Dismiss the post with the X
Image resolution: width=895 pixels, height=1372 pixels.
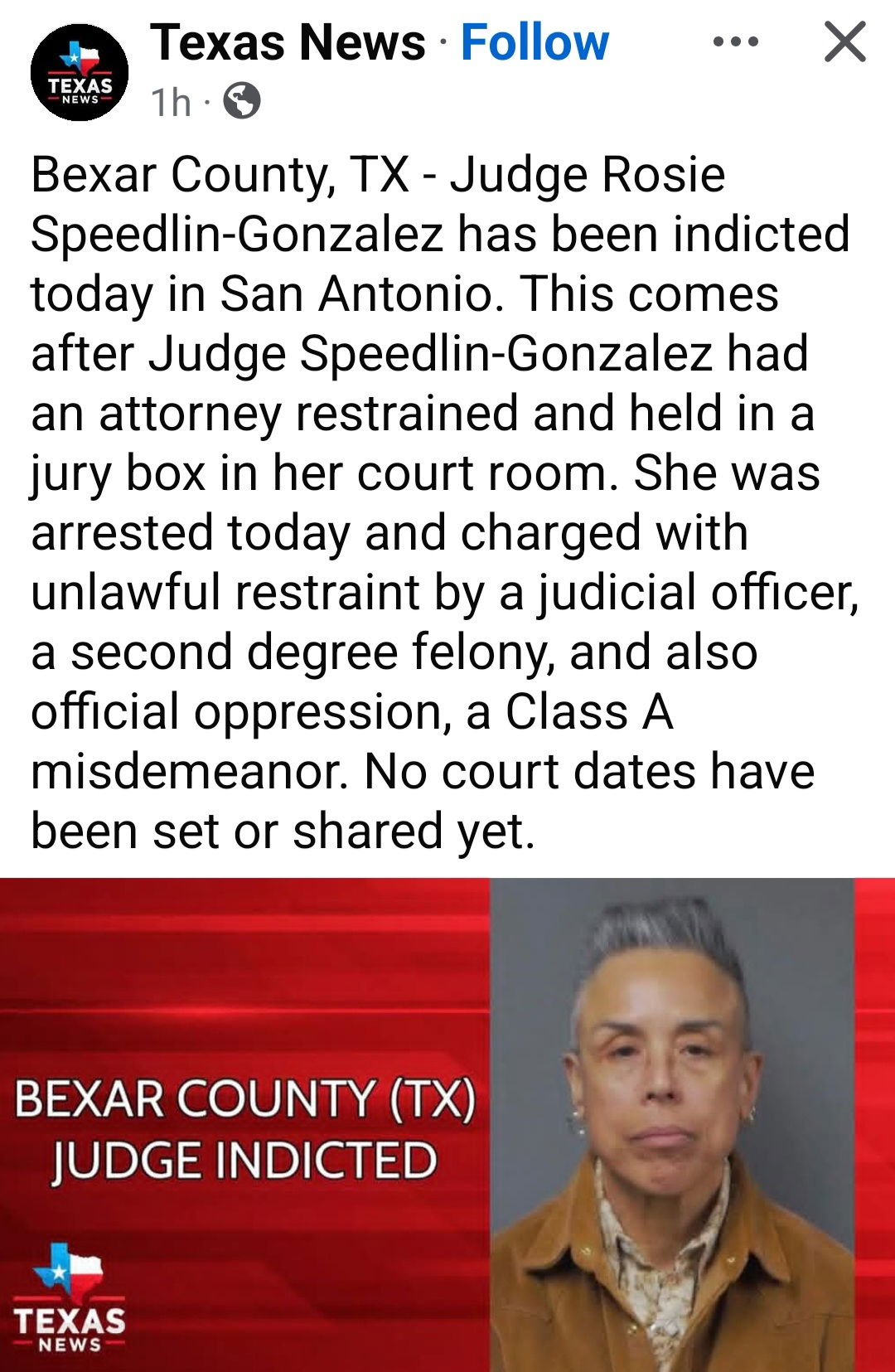coord(844,41)
